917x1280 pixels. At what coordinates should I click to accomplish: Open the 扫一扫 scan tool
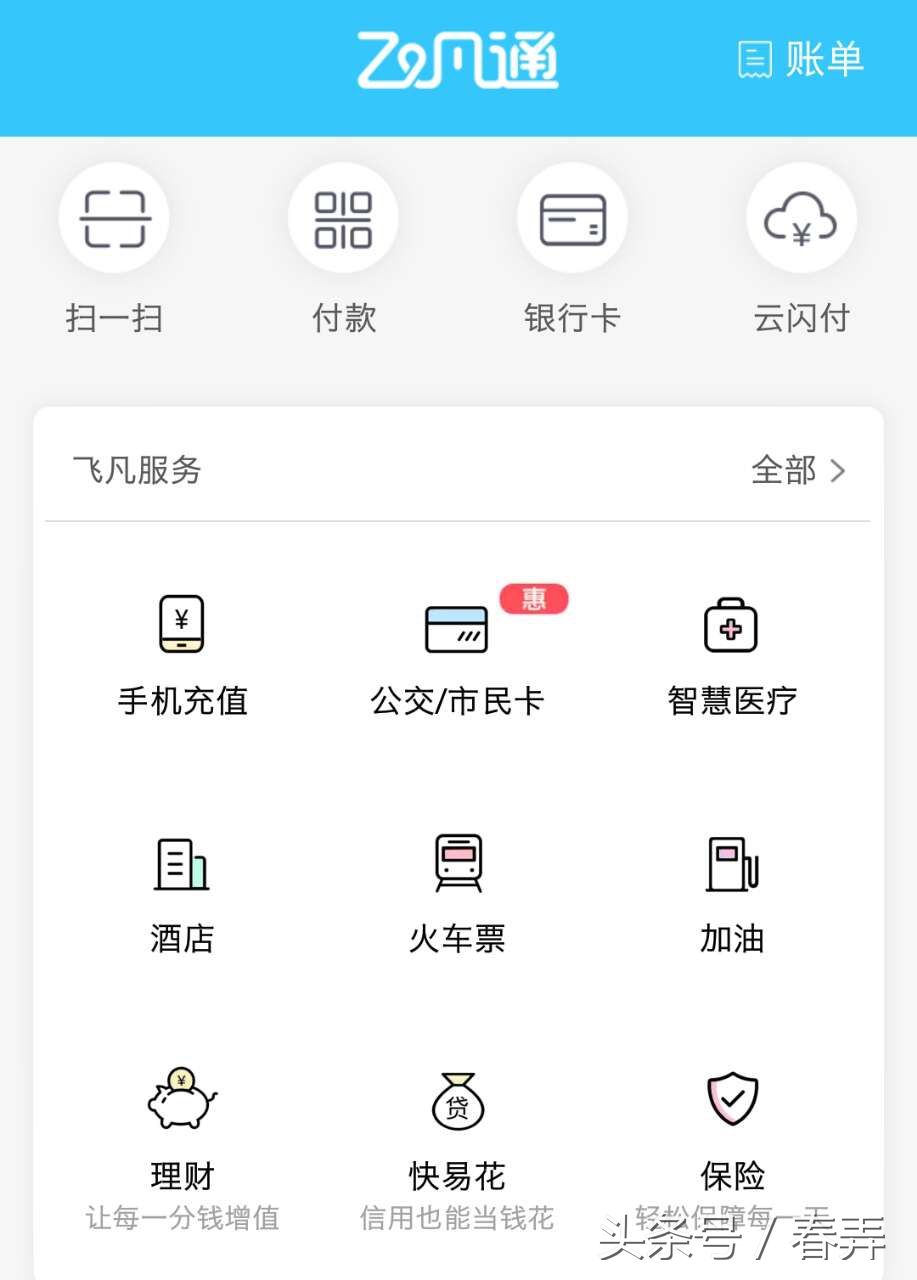[x=114, y=218]
